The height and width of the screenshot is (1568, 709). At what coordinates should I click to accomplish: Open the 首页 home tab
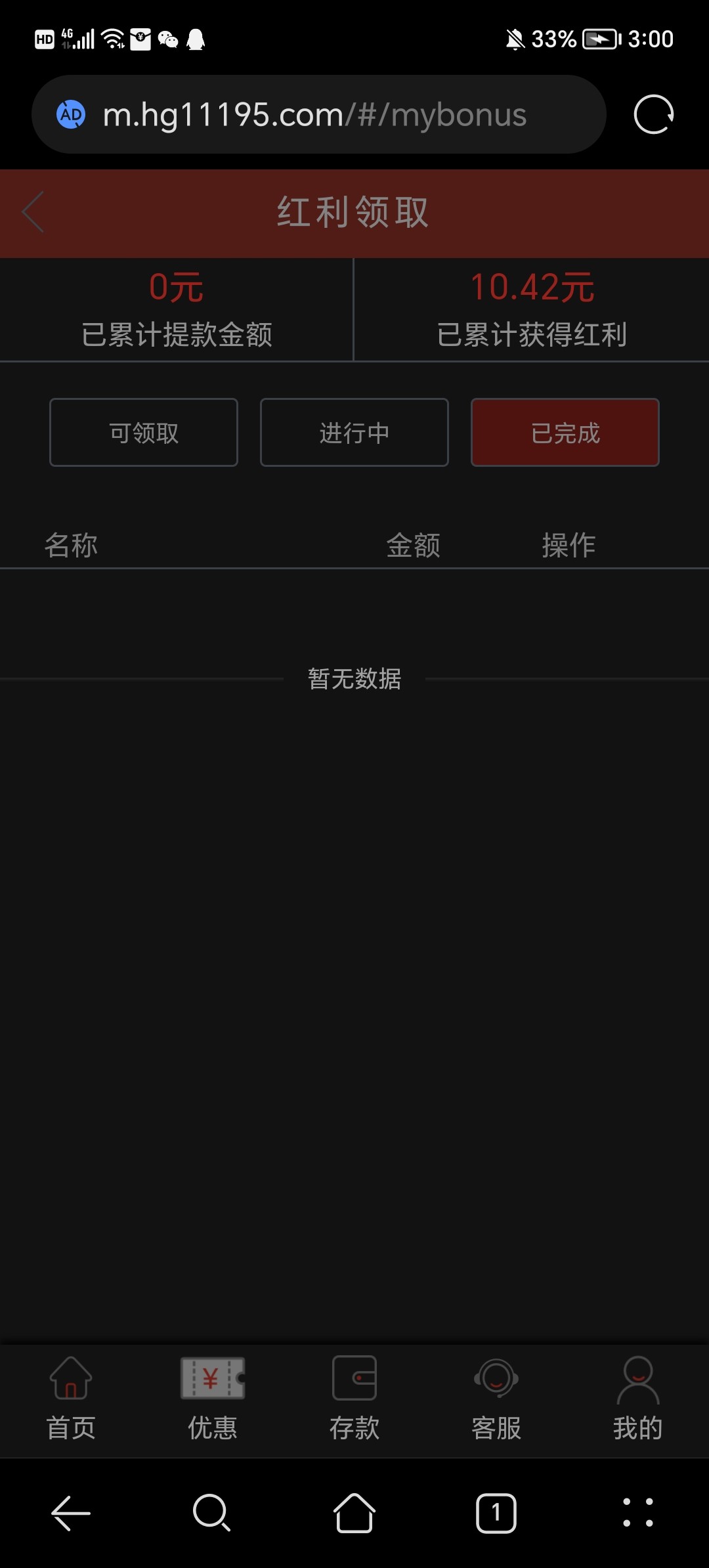click(x=71, y=1398)
